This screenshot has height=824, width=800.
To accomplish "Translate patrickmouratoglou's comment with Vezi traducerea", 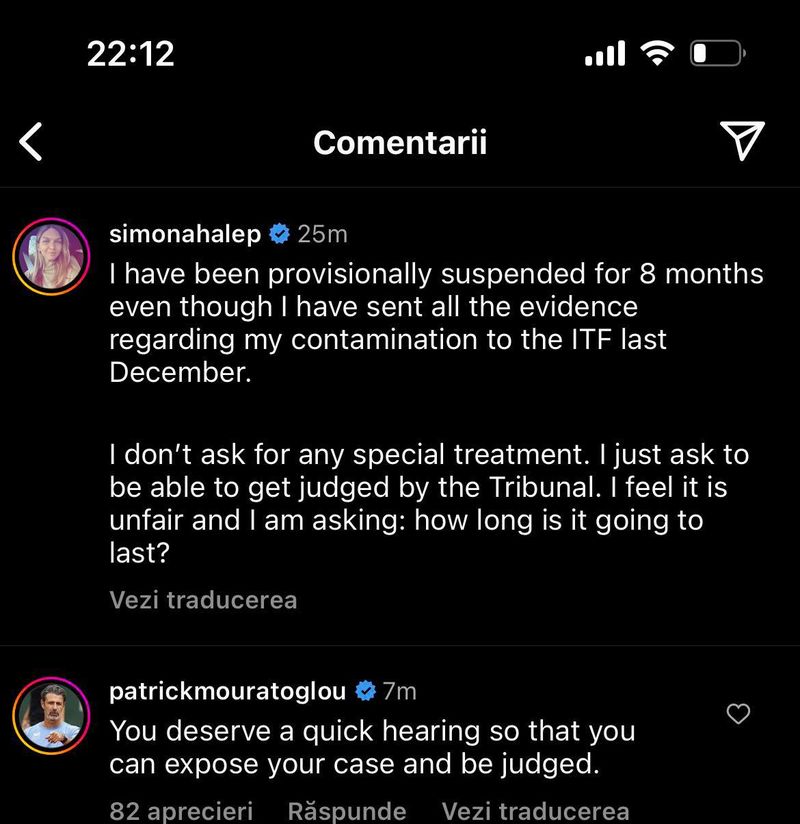I will click(x=536, y=810).
